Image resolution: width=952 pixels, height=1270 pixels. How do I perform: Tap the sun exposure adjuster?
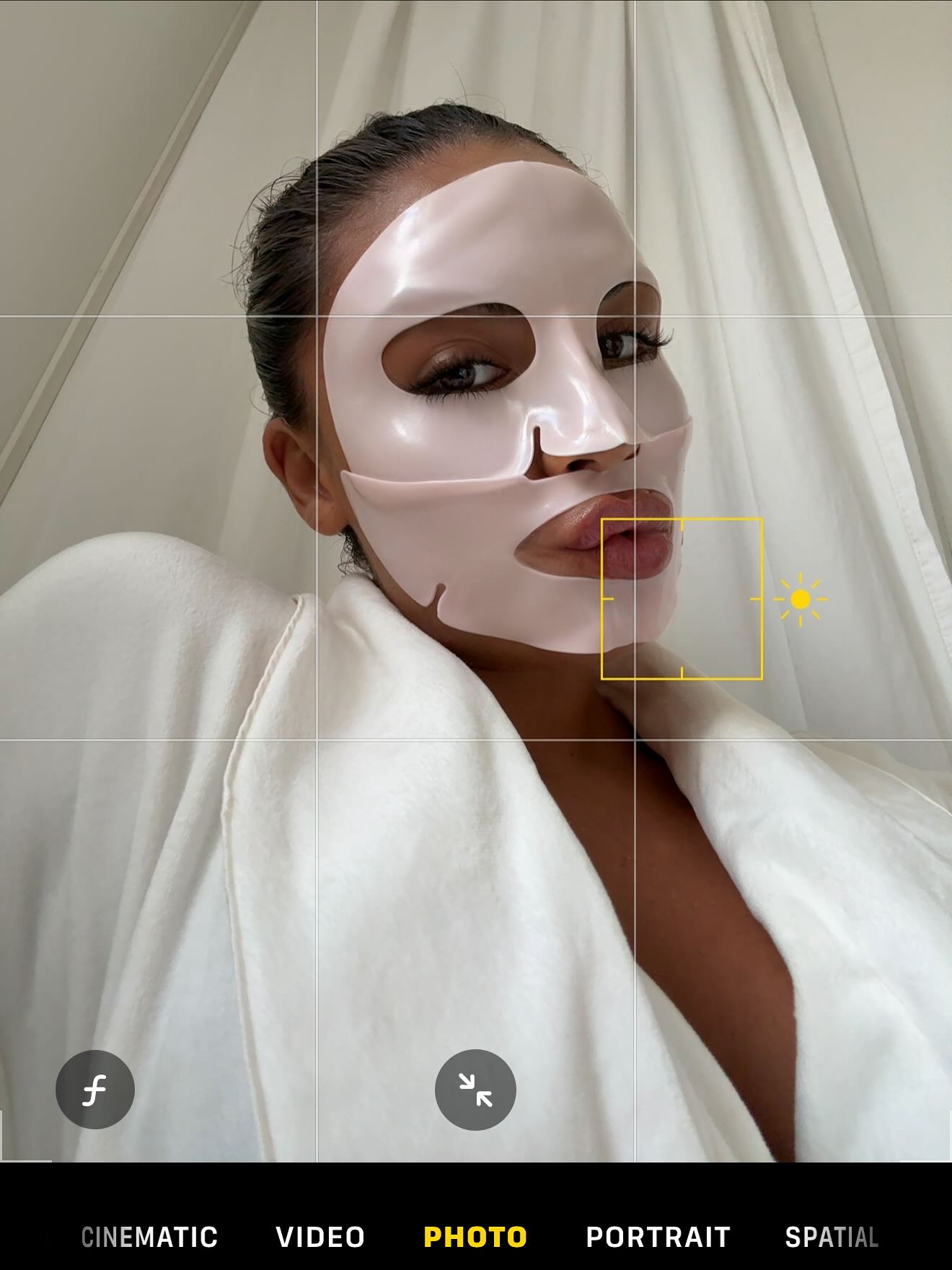coord(800,599)
